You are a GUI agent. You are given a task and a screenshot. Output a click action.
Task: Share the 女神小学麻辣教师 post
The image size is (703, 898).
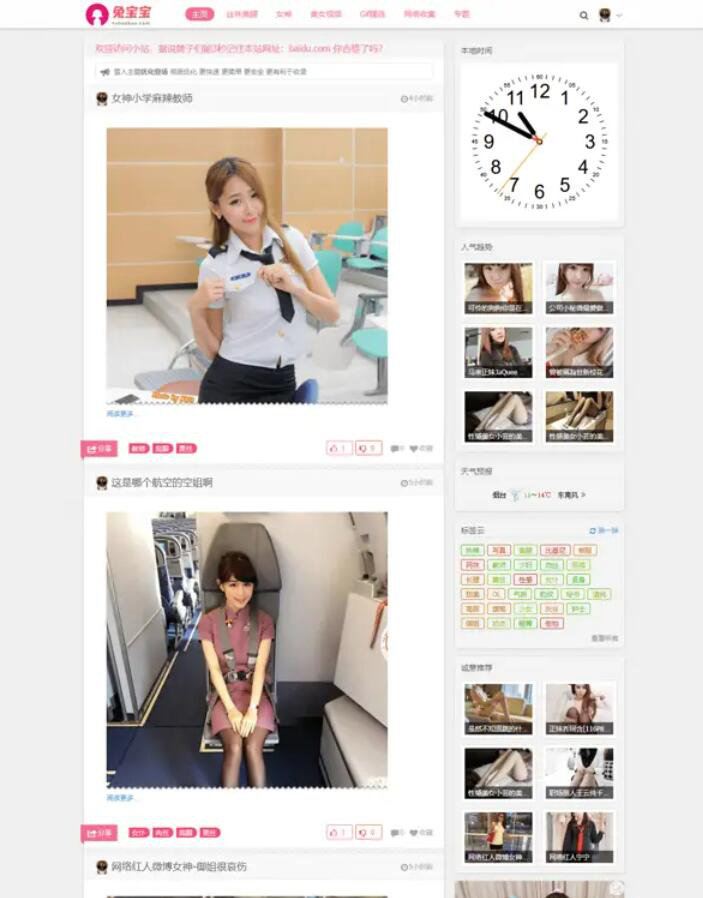coord(99,449)
